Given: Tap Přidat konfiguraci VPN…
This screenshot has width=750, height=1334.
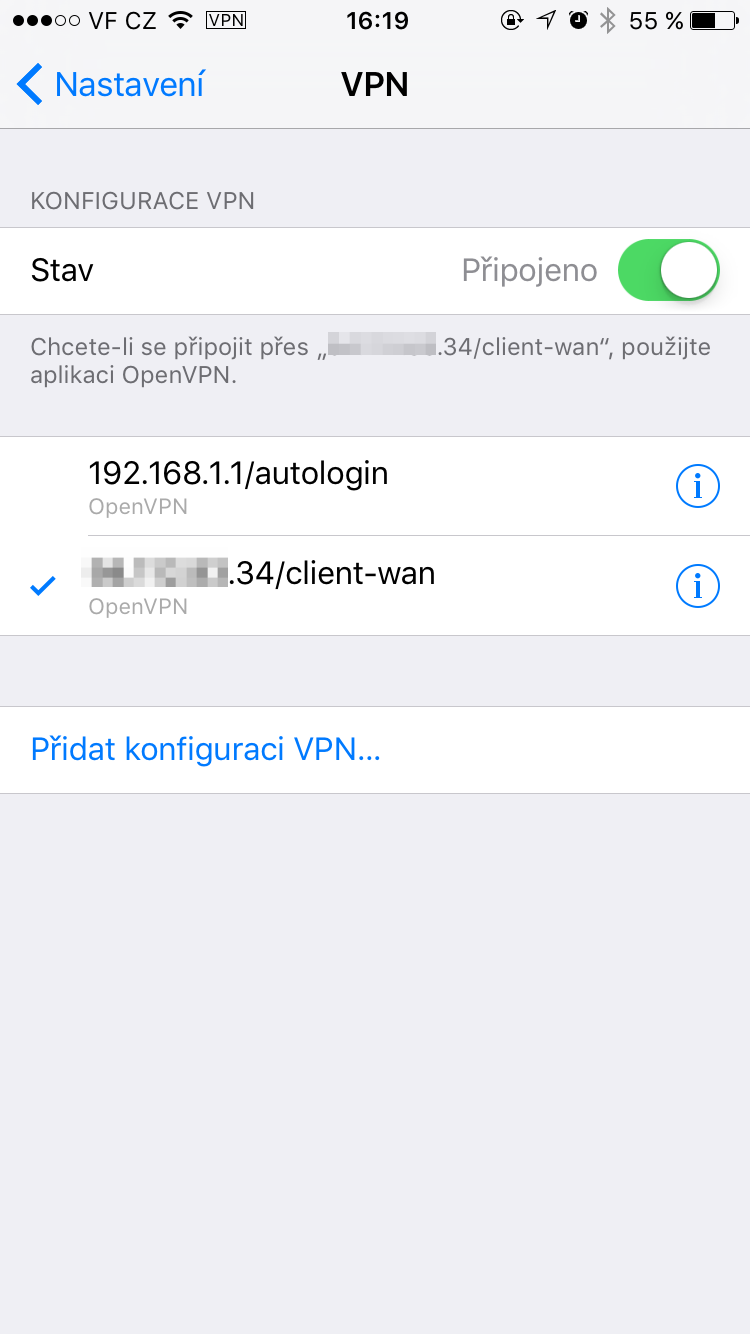Looking at the screenshot, I should point(375,749).
